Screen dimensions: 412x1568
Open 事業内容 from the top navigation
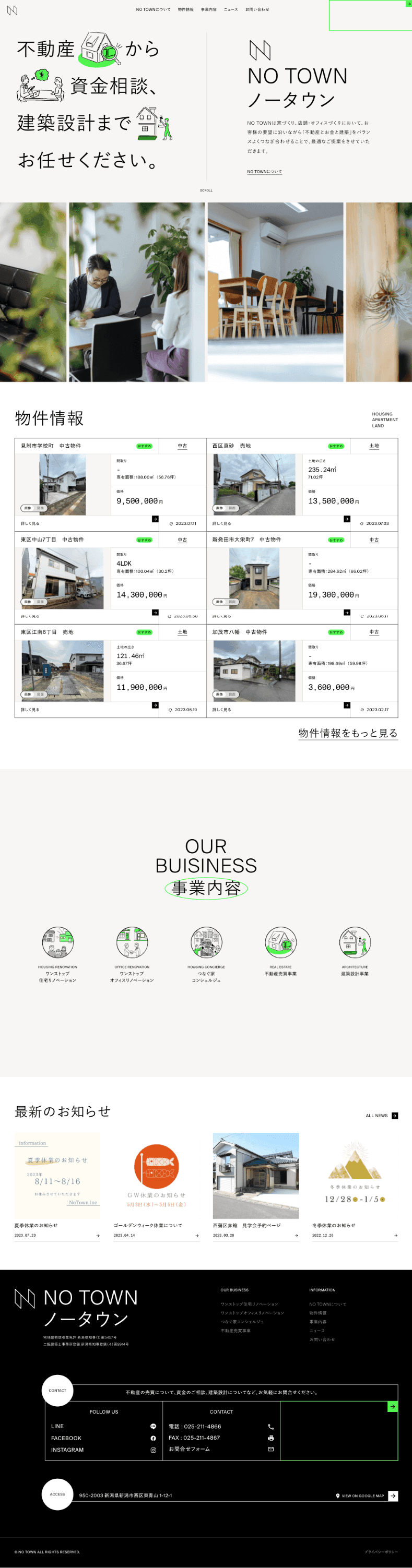pos(208,10)
